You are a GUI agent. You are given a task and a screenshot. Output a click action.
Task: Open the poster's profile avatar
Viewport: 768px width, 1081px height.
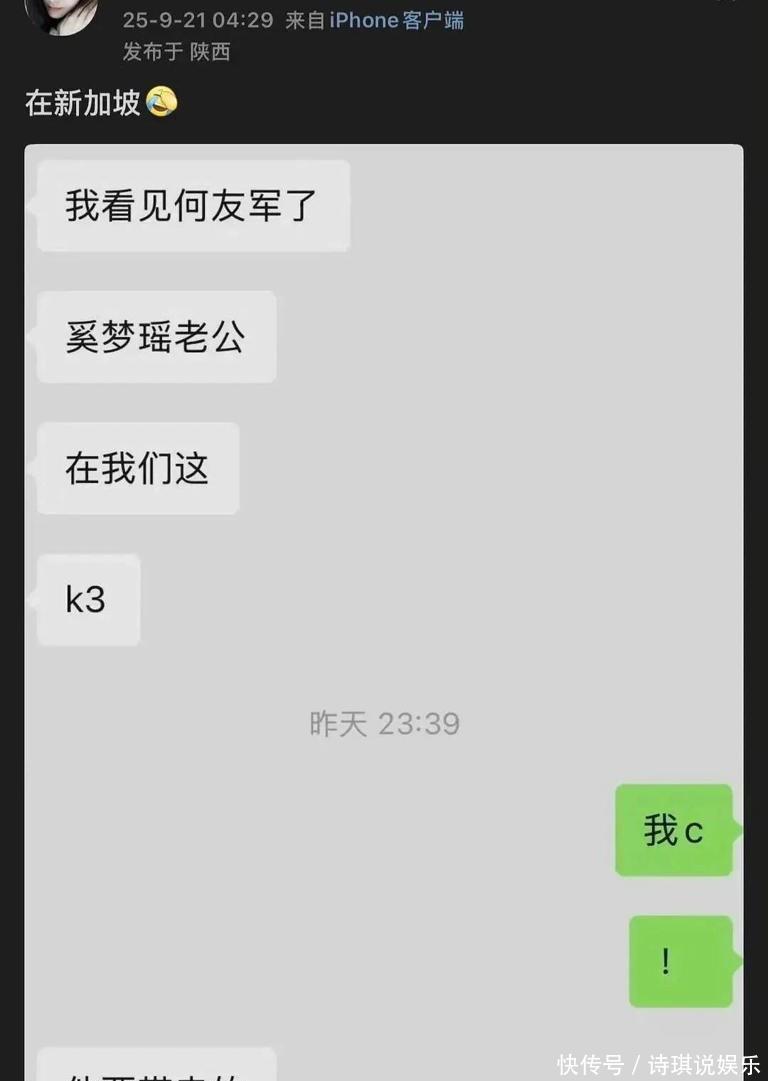click(x=60, y=14)
